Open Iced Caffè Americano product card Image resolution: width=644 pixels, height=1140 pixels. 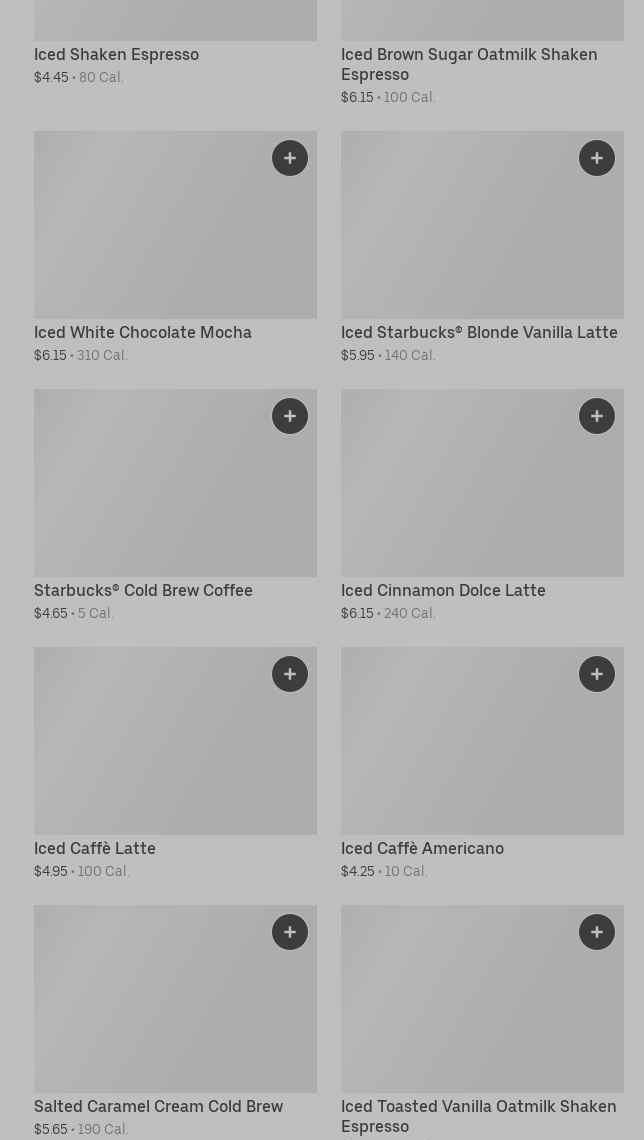422,849
